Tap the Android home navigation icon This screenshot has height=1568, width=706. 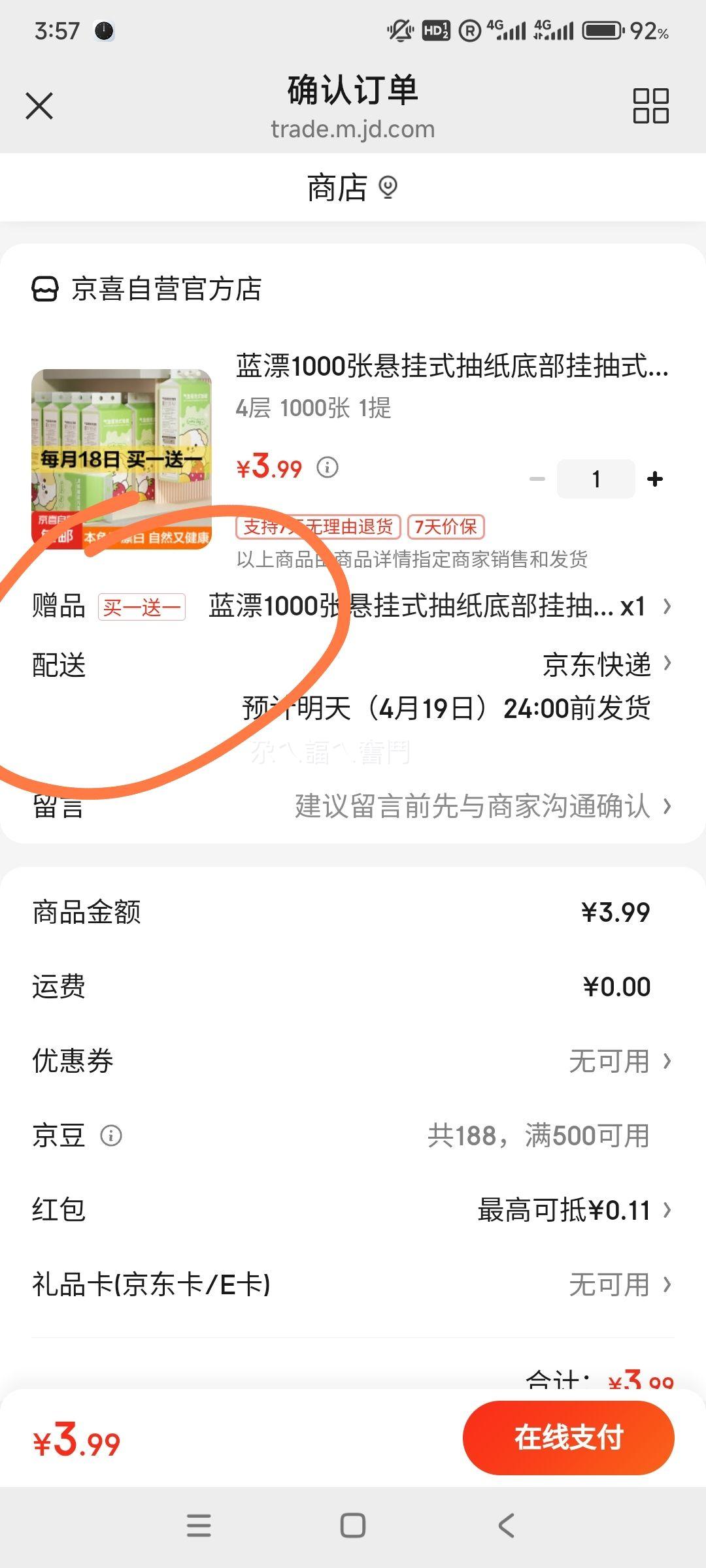[x=352, y=1524]
